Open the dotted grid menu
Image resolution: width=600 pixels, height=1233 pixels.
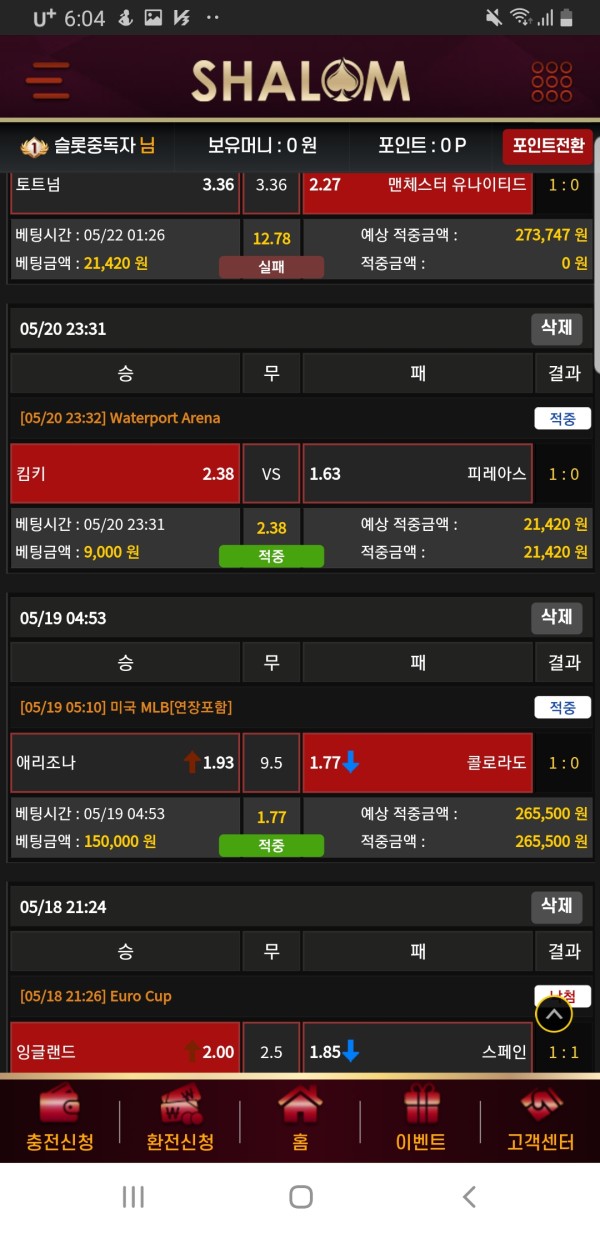551,81
